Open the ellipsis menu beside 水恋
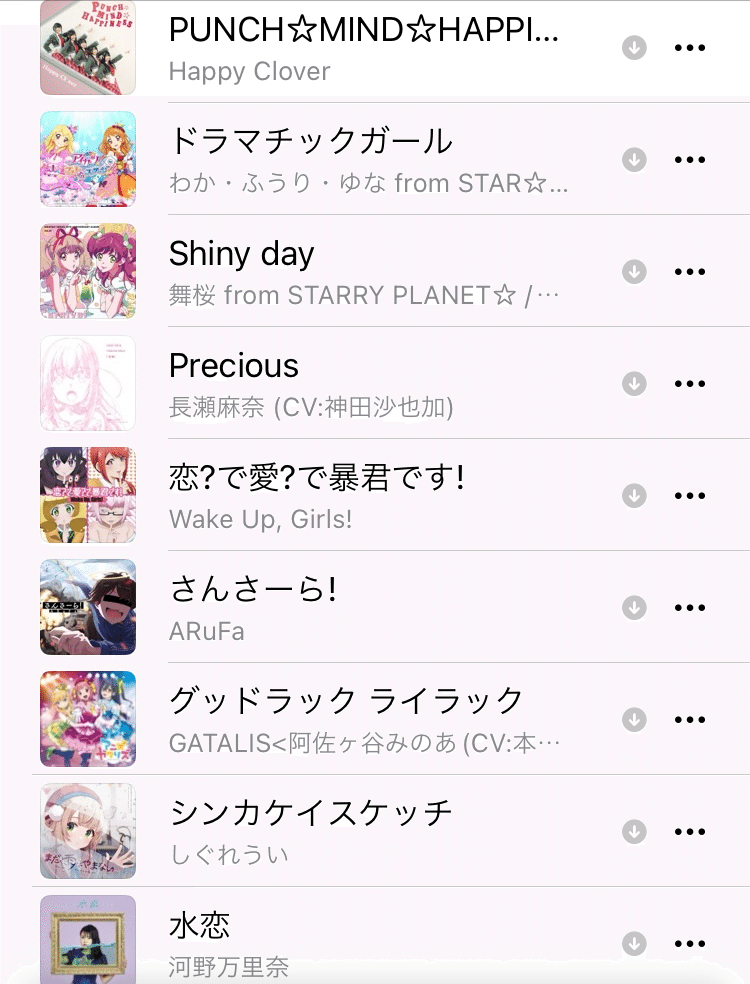Image resolution: width=750 pixels, height=984 pixels. [x=690, y=942]
